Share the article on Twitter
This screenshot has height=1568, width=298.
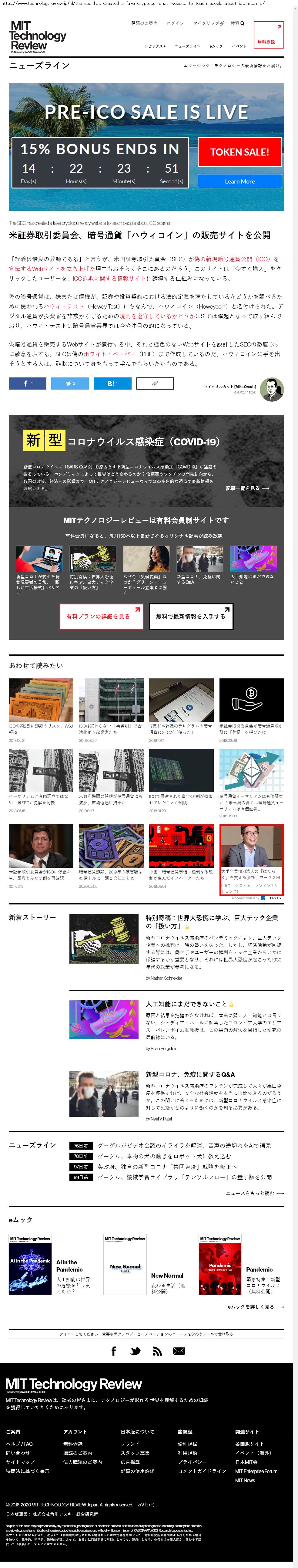(x=70, y=384)
